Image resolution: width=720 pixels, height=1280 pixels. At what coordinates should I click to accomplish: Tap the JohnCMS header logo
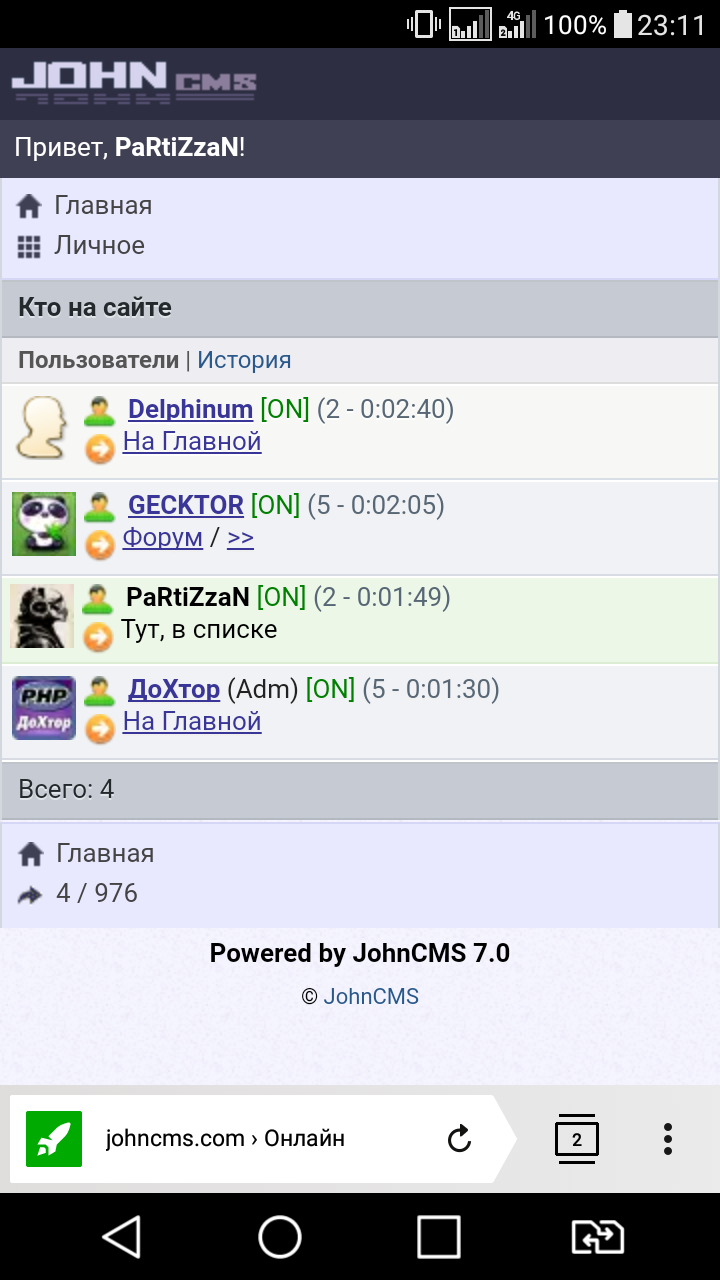pos(134,83)
